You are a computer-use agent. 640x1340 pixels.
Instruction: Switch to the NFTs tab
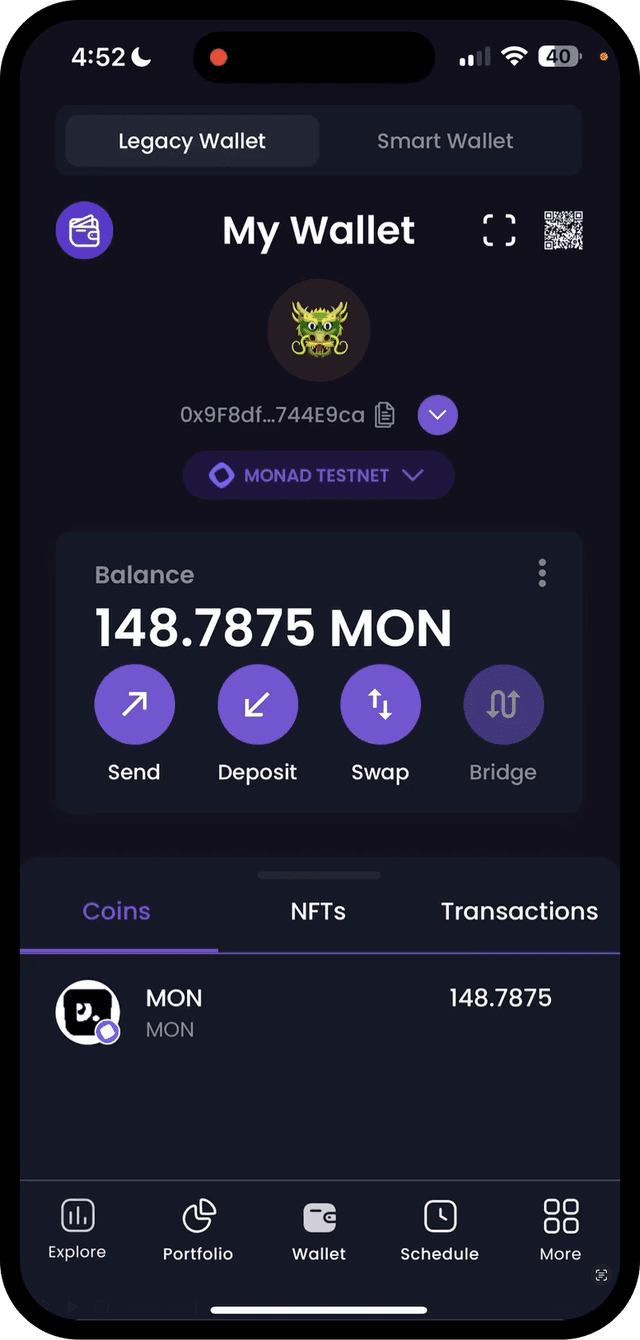[318, 911]
